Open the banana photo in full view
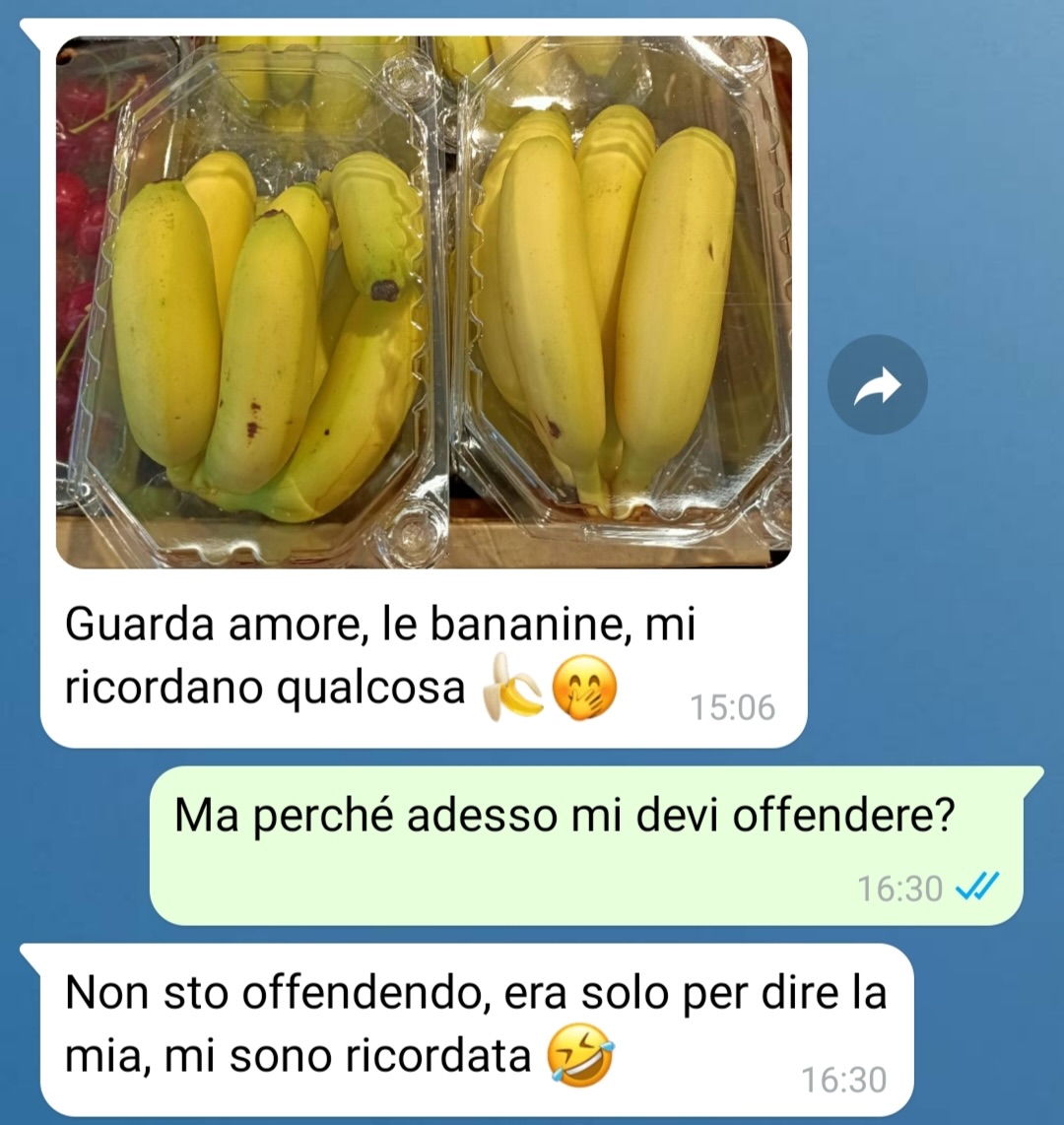 (424, 302)
